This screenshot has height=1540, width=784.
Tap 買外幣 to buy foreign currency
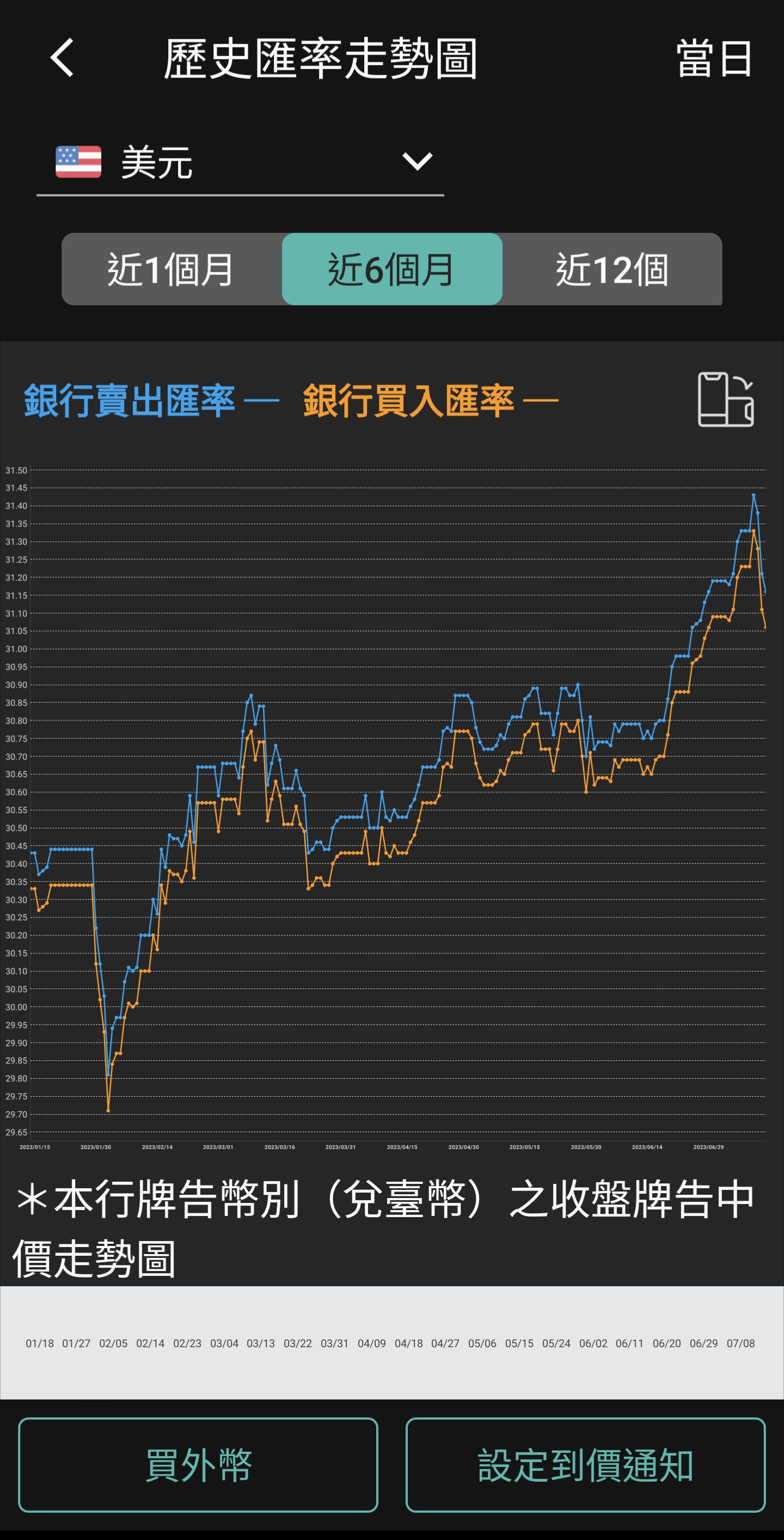point(198,1465)
